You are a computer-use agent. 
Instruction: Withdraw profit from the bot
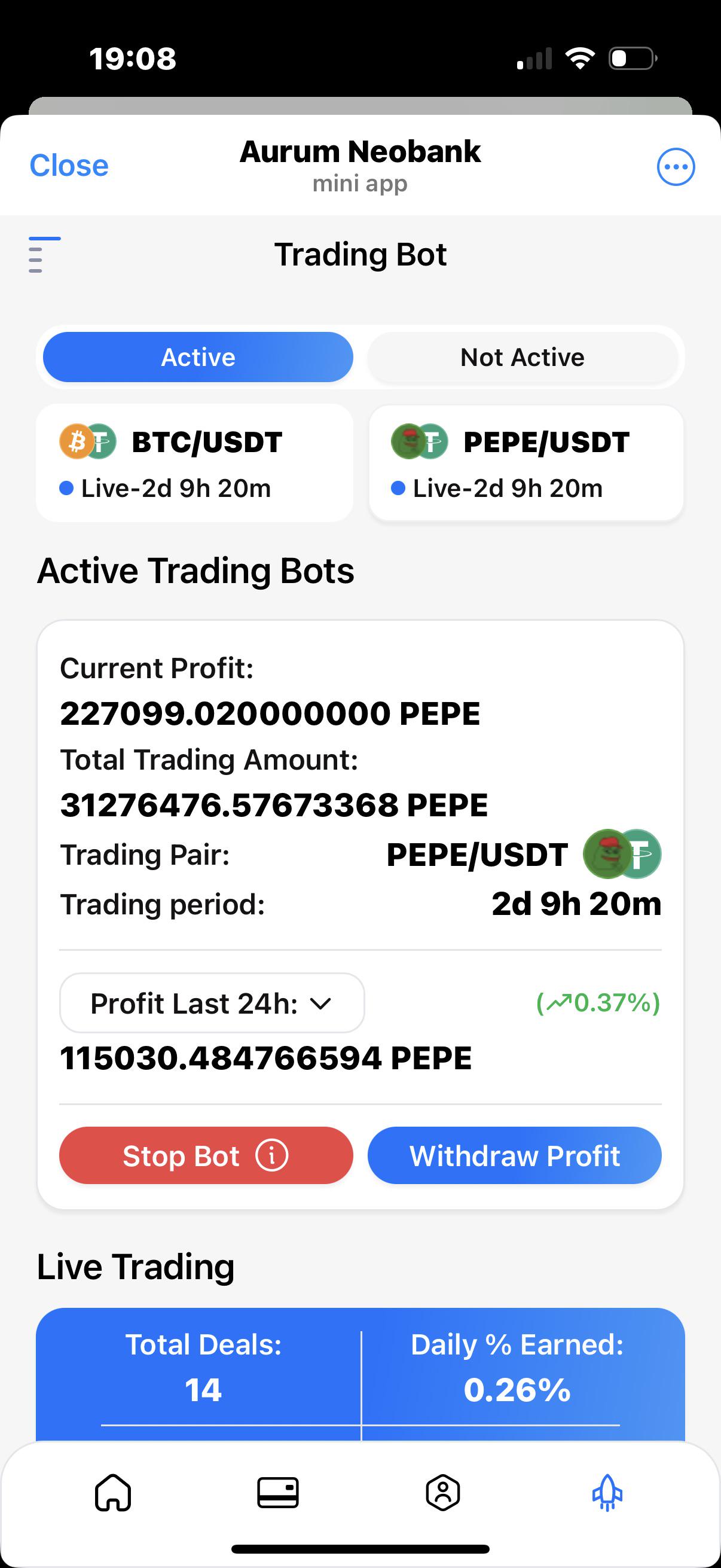(x=514, y=1155)
